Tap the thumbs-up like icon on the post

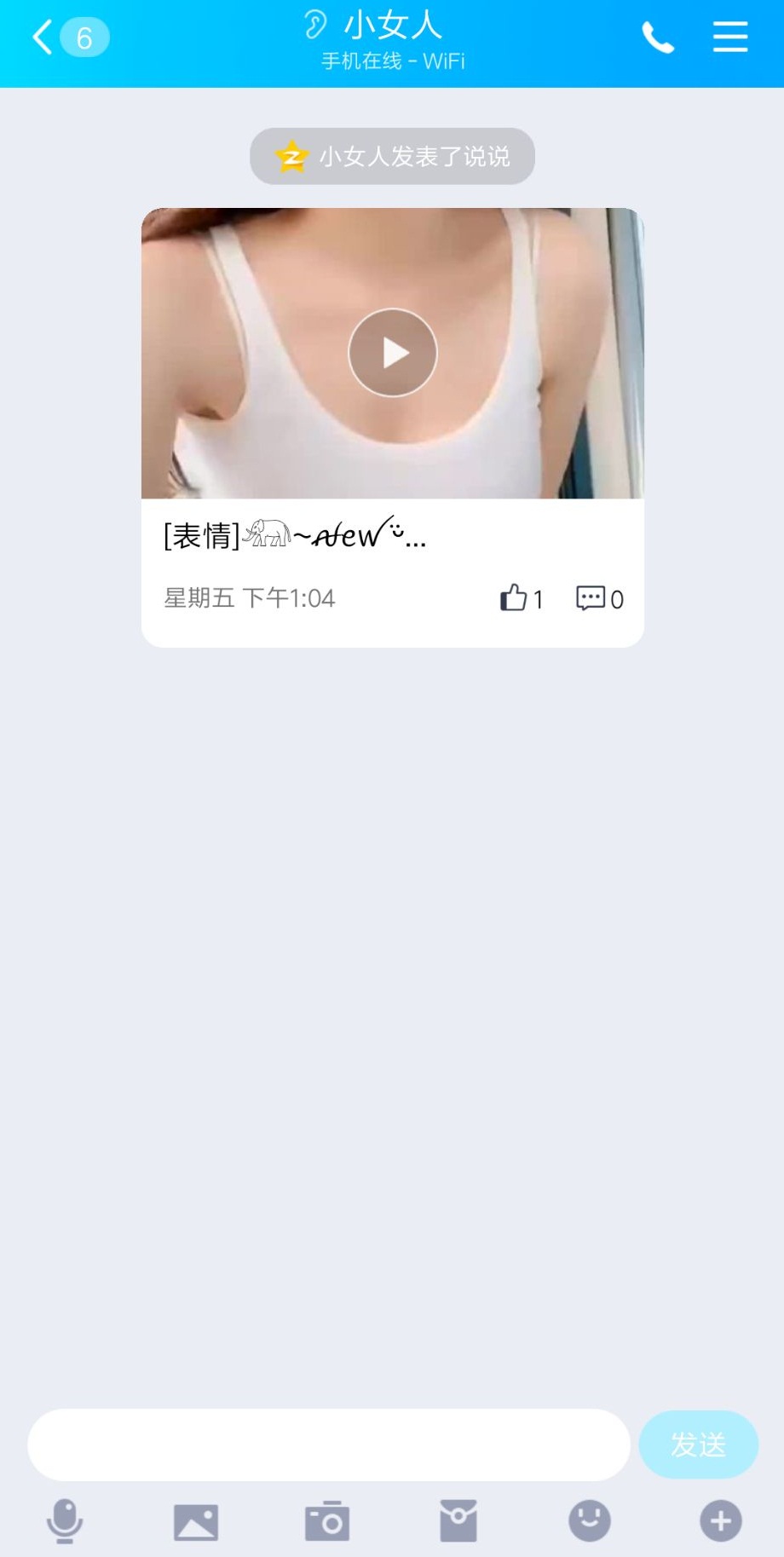coord(513,599)
